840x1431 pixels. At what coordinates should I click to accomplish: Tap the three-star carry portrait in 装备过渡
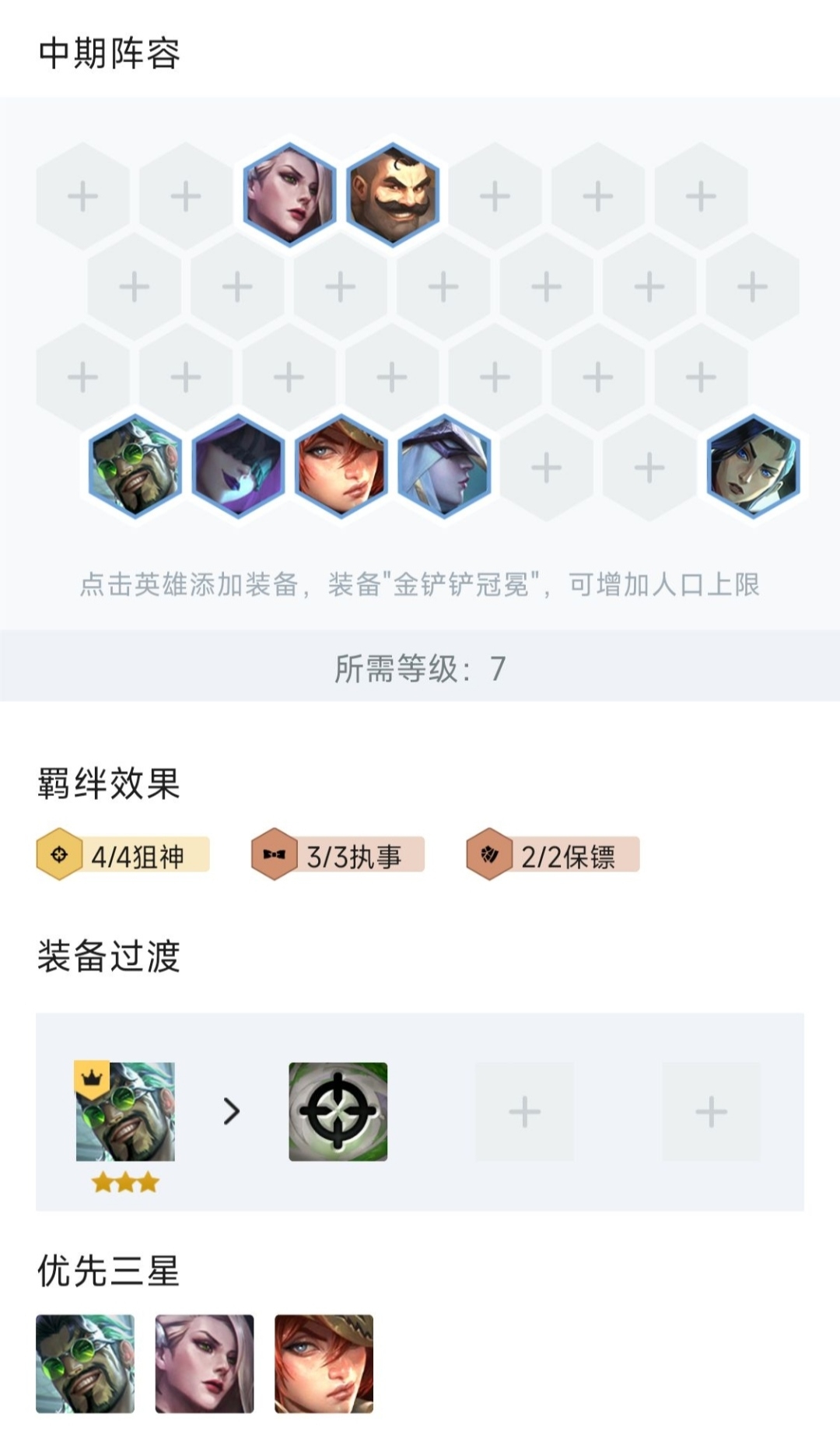[x=125, y=1111]
